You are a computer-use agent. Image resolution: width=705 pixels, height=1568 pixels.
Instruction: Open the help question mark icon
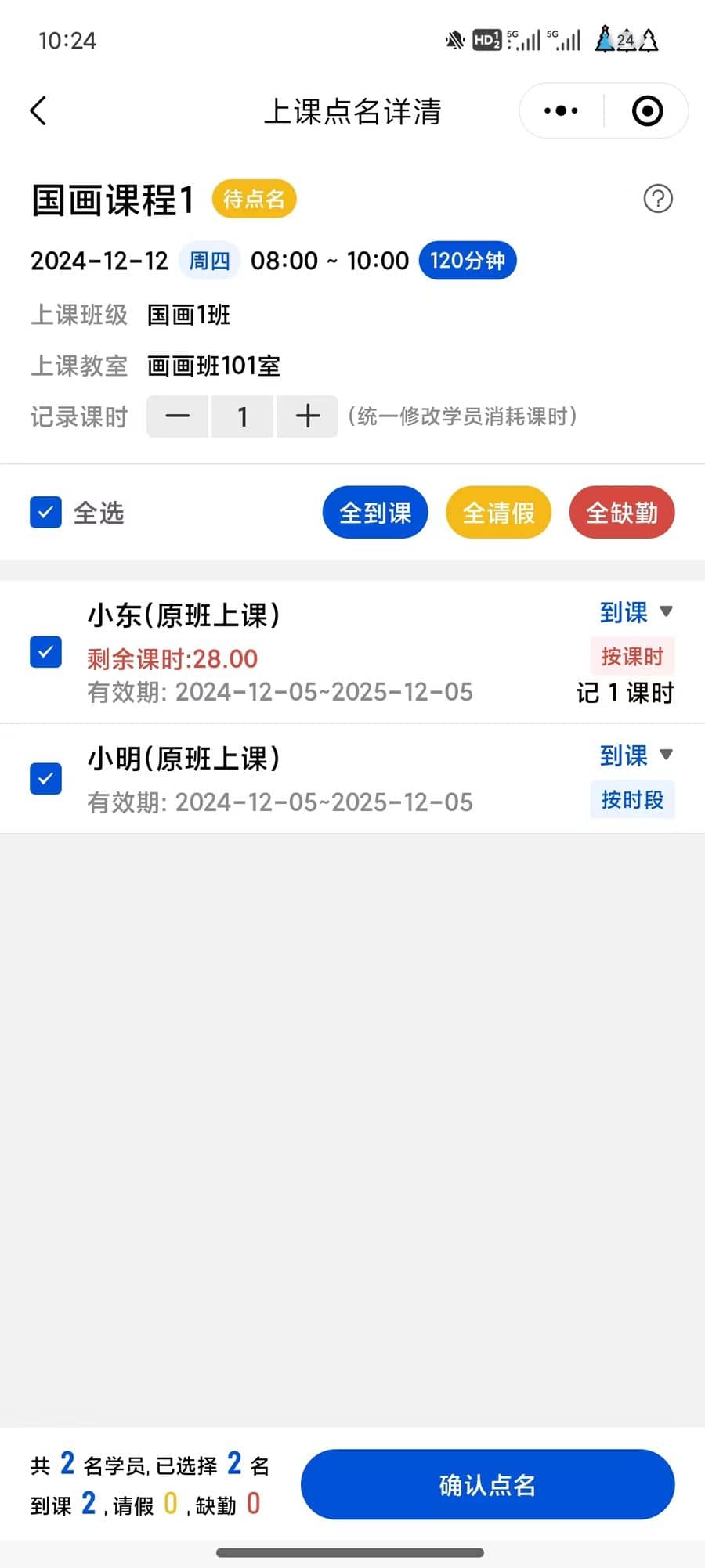[x=658, y=199]
